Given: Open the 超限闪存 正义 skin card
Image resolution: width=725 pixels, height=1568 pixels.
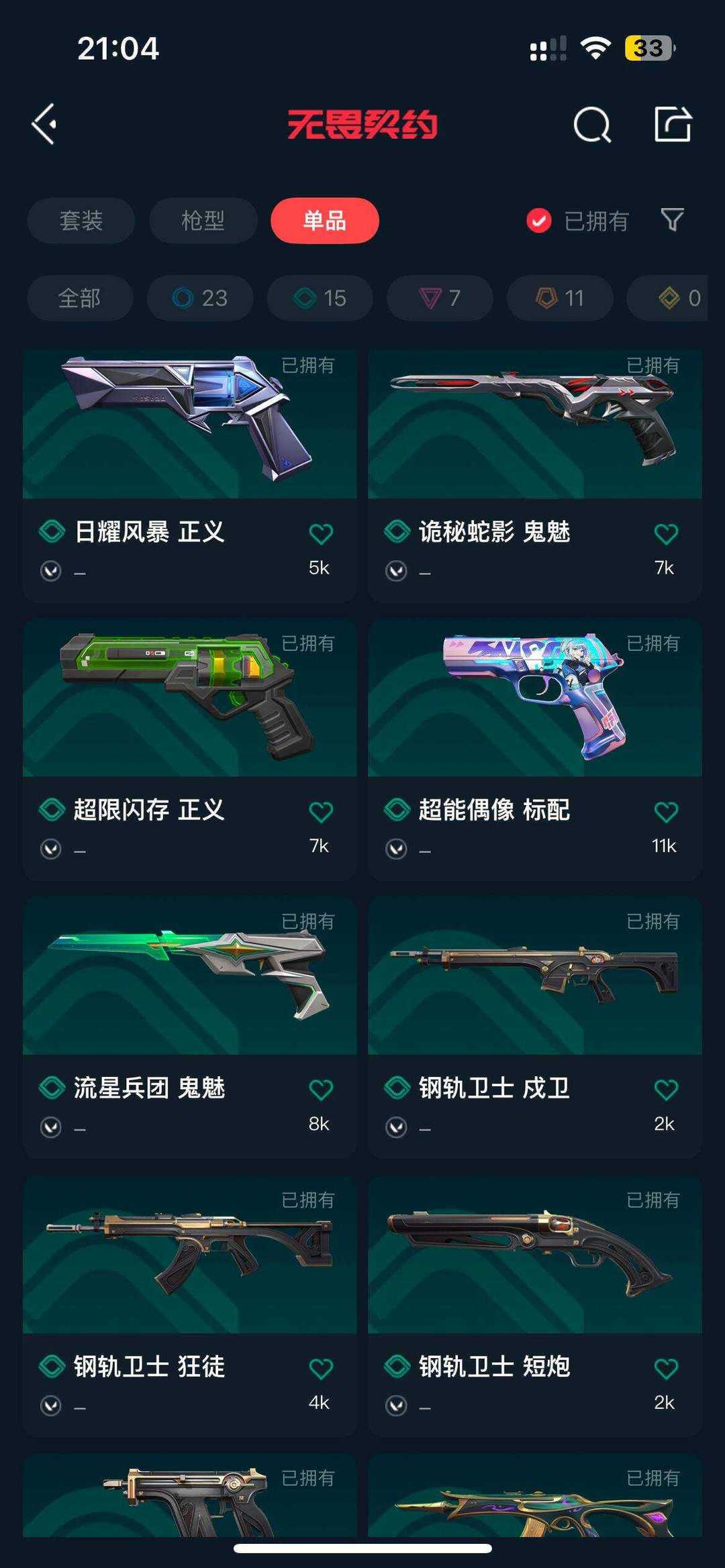Looking at the screenshot, I should point(190,749).
